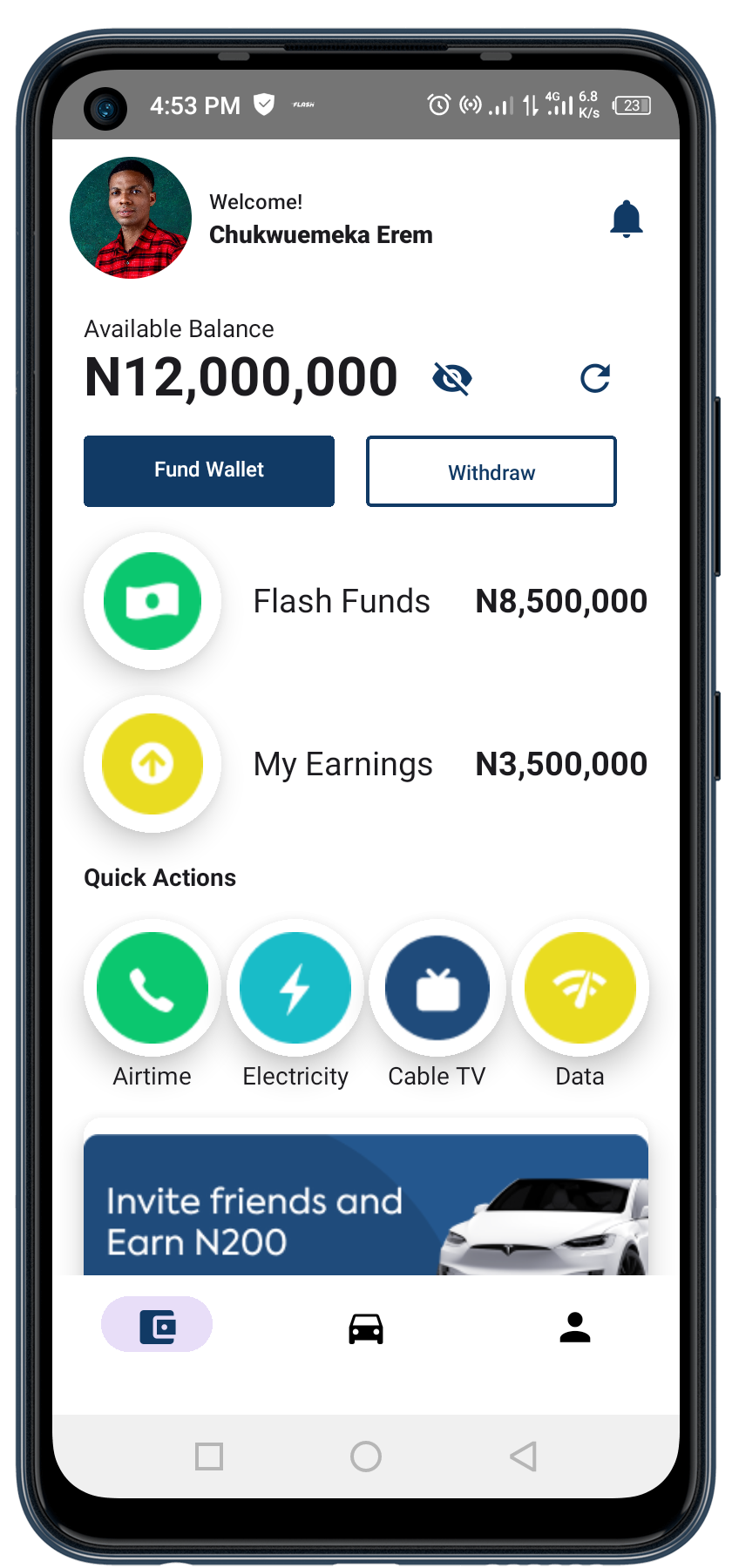Buy Airtime from Quick Actions

click(x=152, y=988)
